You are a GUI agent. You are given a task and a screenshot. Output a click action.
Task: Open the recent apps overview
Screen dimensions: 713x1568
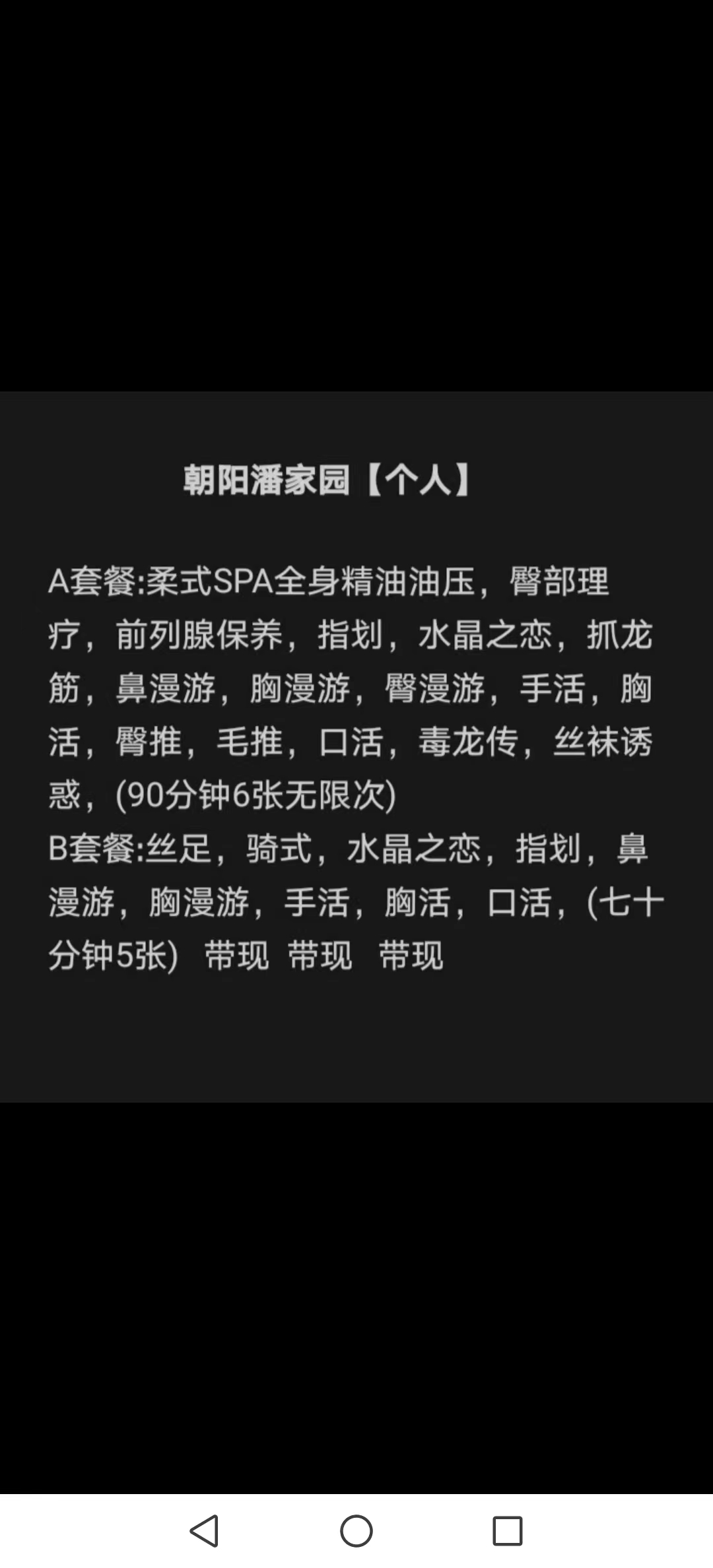pos(507,1531)
